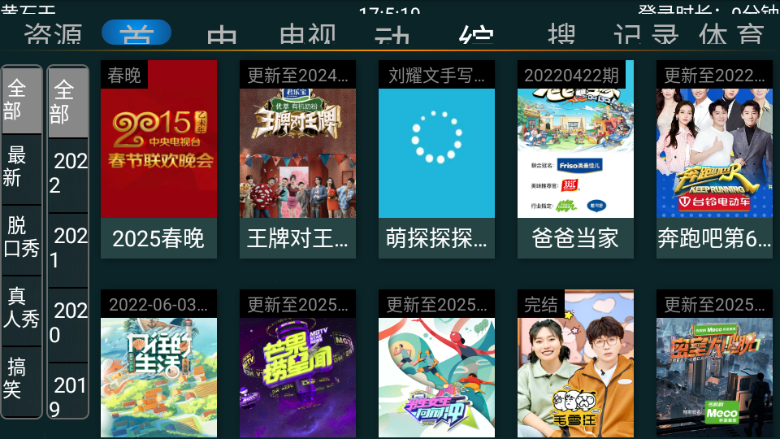Open the 芒果榜单 purple poster tile
This screenshot has height=439, width=780.
point(297,365)
